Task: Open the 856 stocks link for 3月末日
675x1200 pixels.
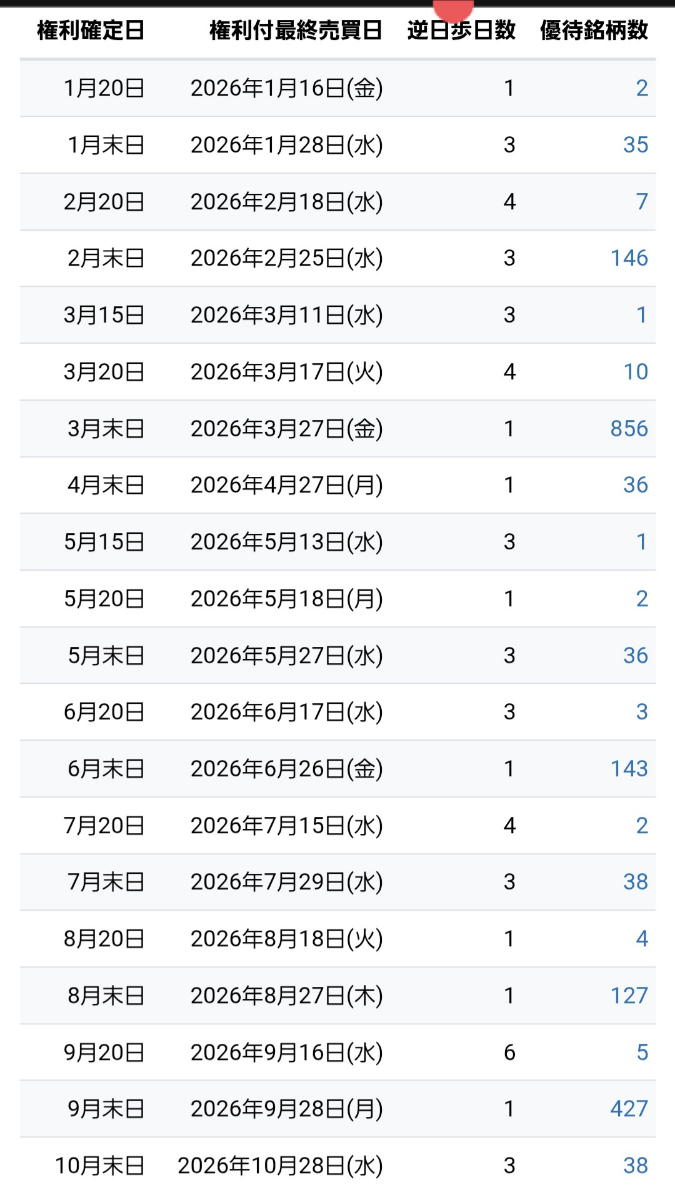Action: point(629,429)
